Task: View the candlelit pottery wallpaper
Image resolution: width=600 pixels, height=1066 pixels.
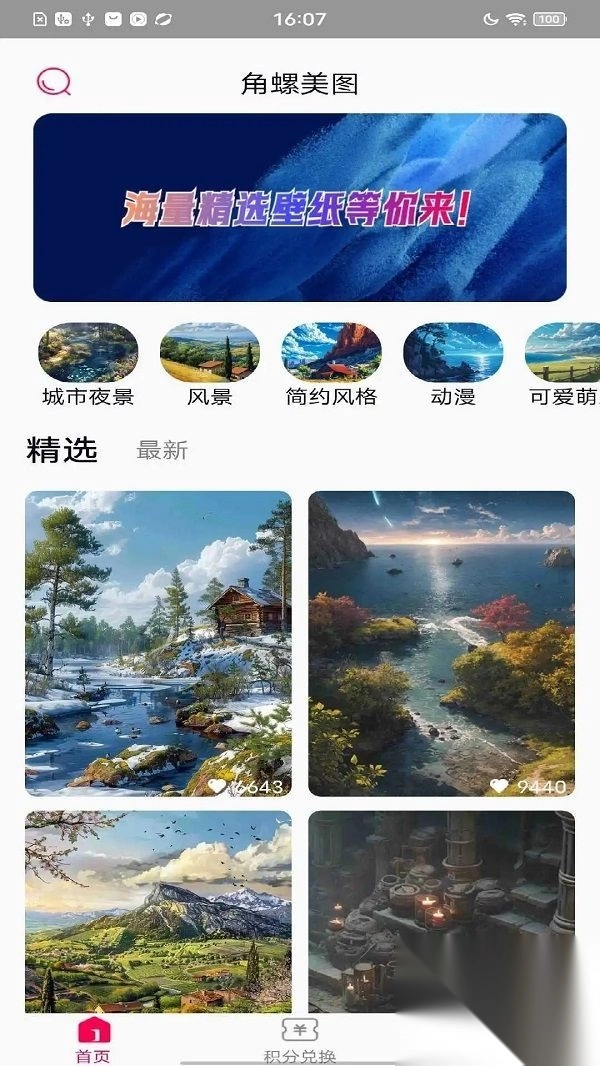Action: tap(441, 910)
